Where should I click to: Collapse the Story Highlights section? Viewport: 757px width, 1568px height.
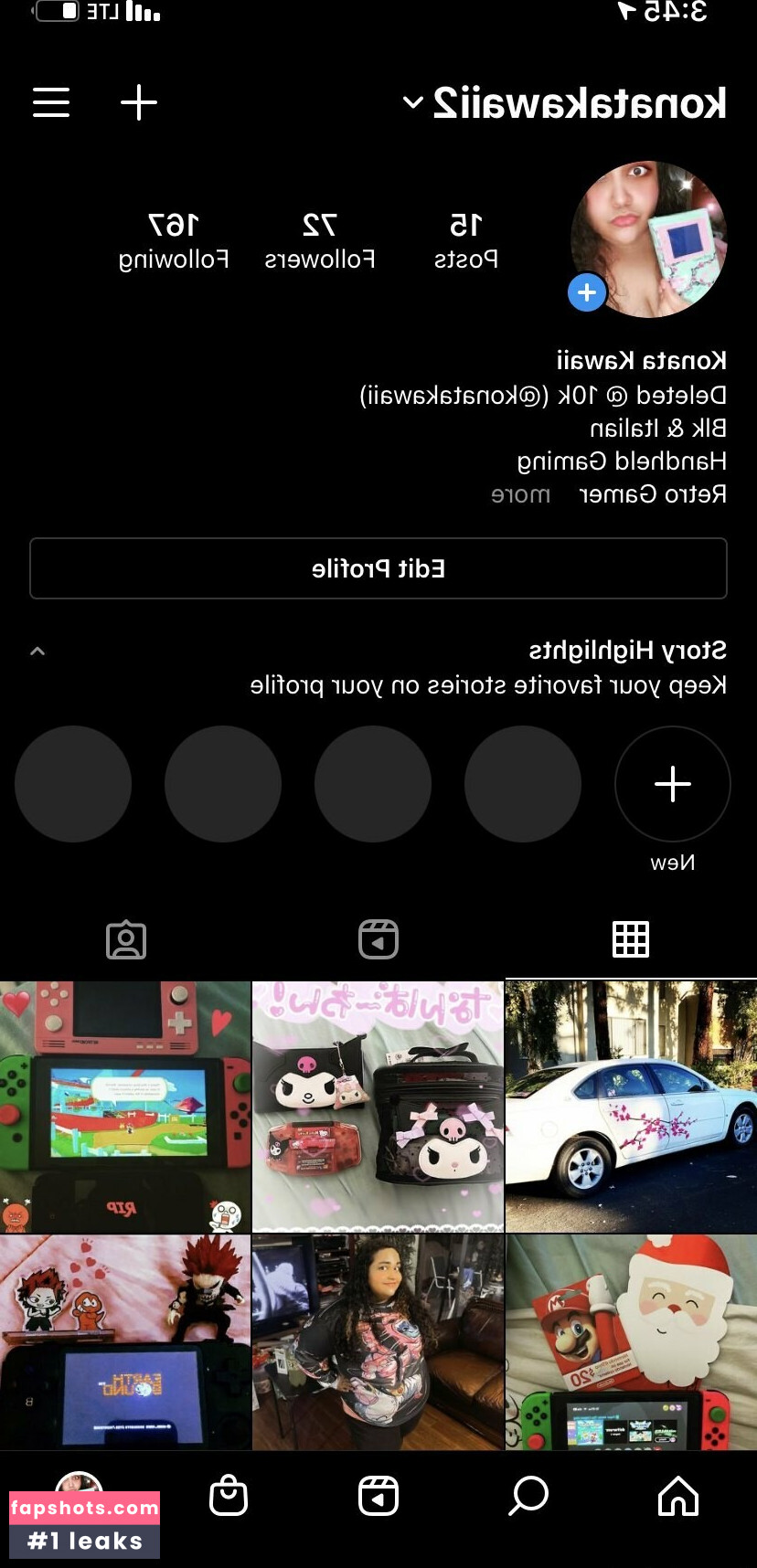37,652
